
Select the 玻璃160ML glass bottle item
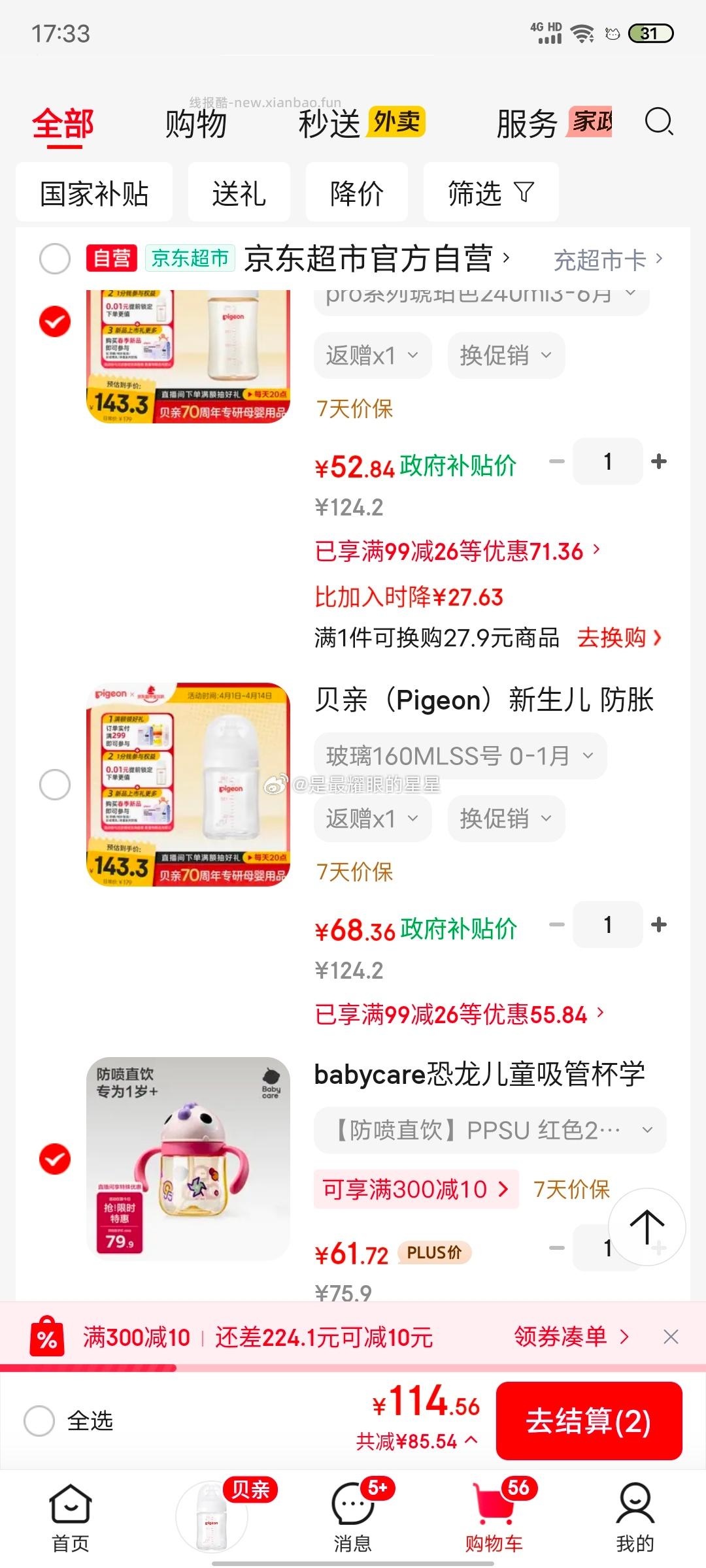tap(55, 786)
